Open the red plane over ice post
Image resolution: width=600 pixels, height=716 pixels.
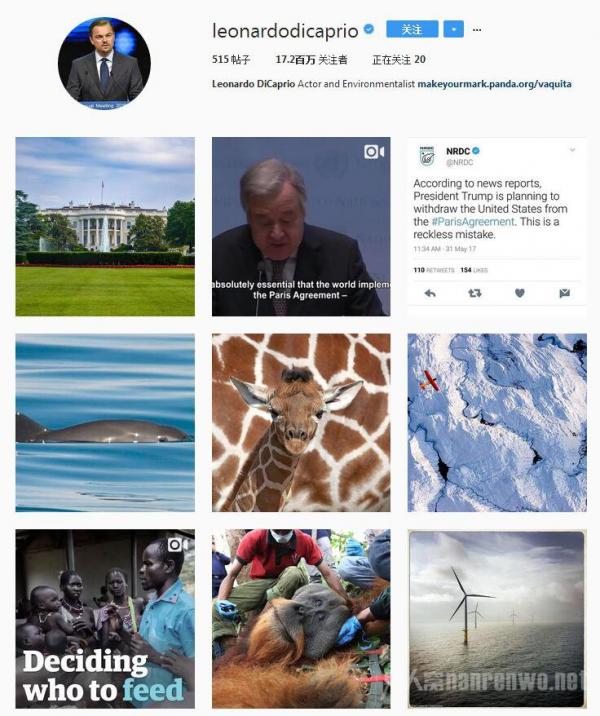[497, 422]
